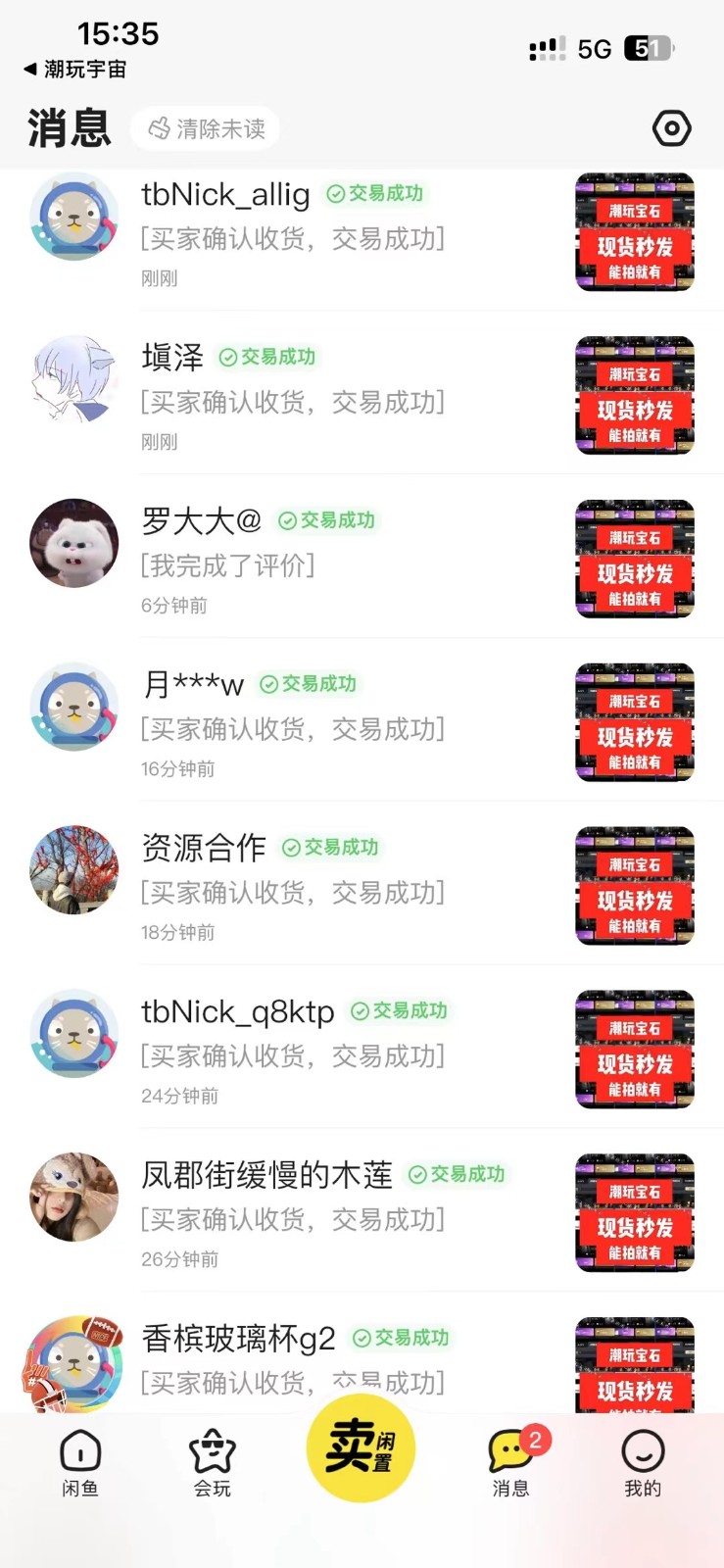The width and height of the screenshot is (724, 1568).
Task: Open the chat with 香槟玻璃杯g2
Action: coord(294,1360)
